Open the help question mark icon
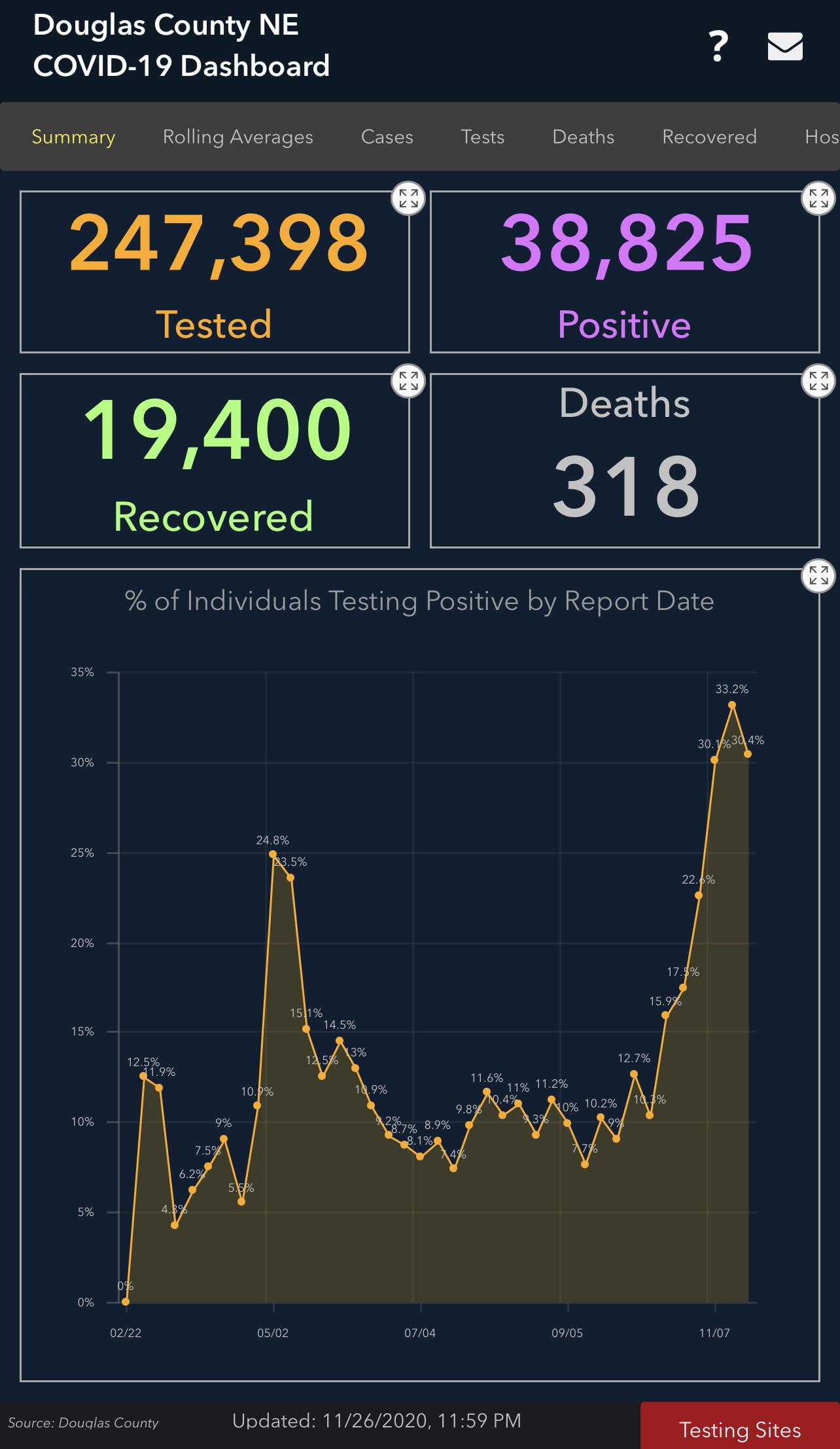Viewport: 840px width, 1449px height. [718, 47]
